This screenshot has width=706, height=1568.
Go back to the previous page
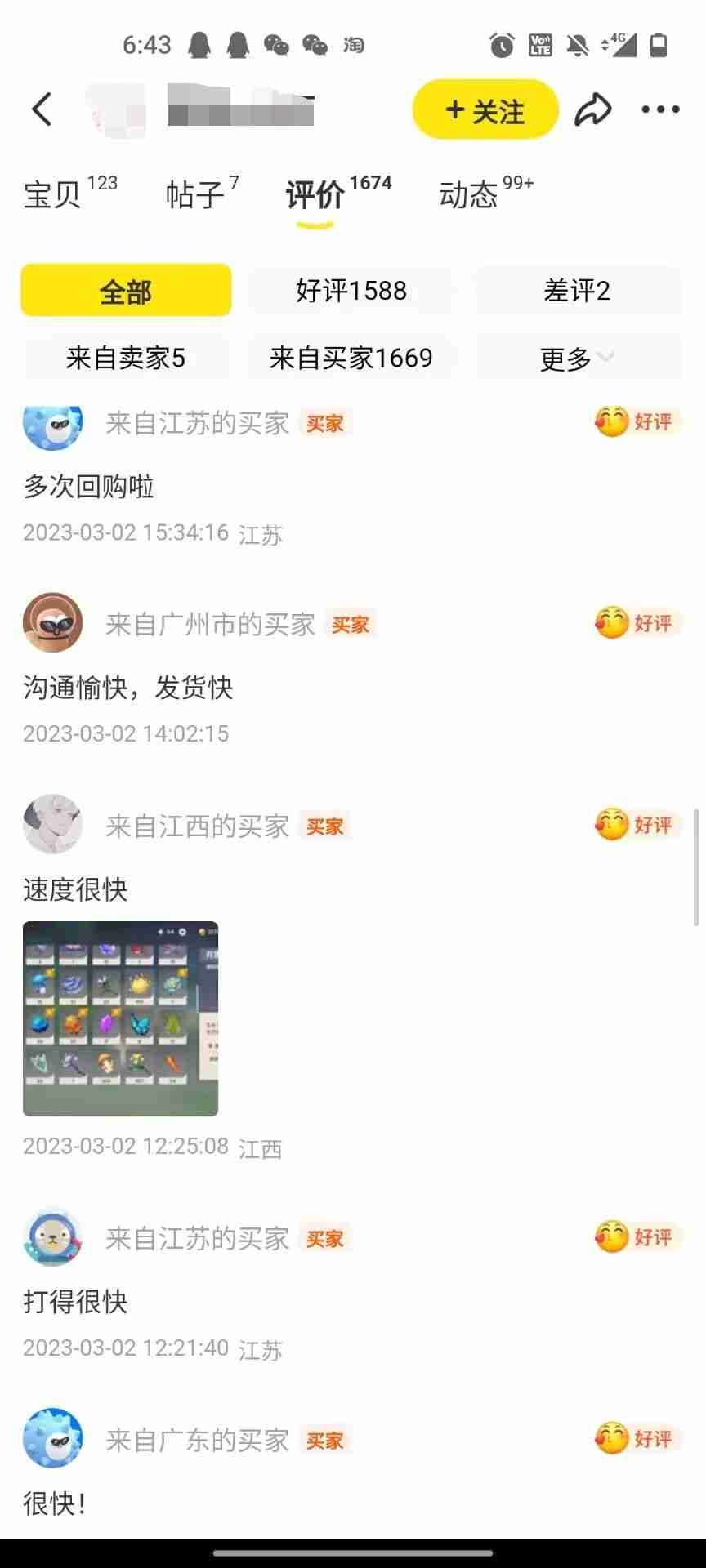click(x=42, y=109)
